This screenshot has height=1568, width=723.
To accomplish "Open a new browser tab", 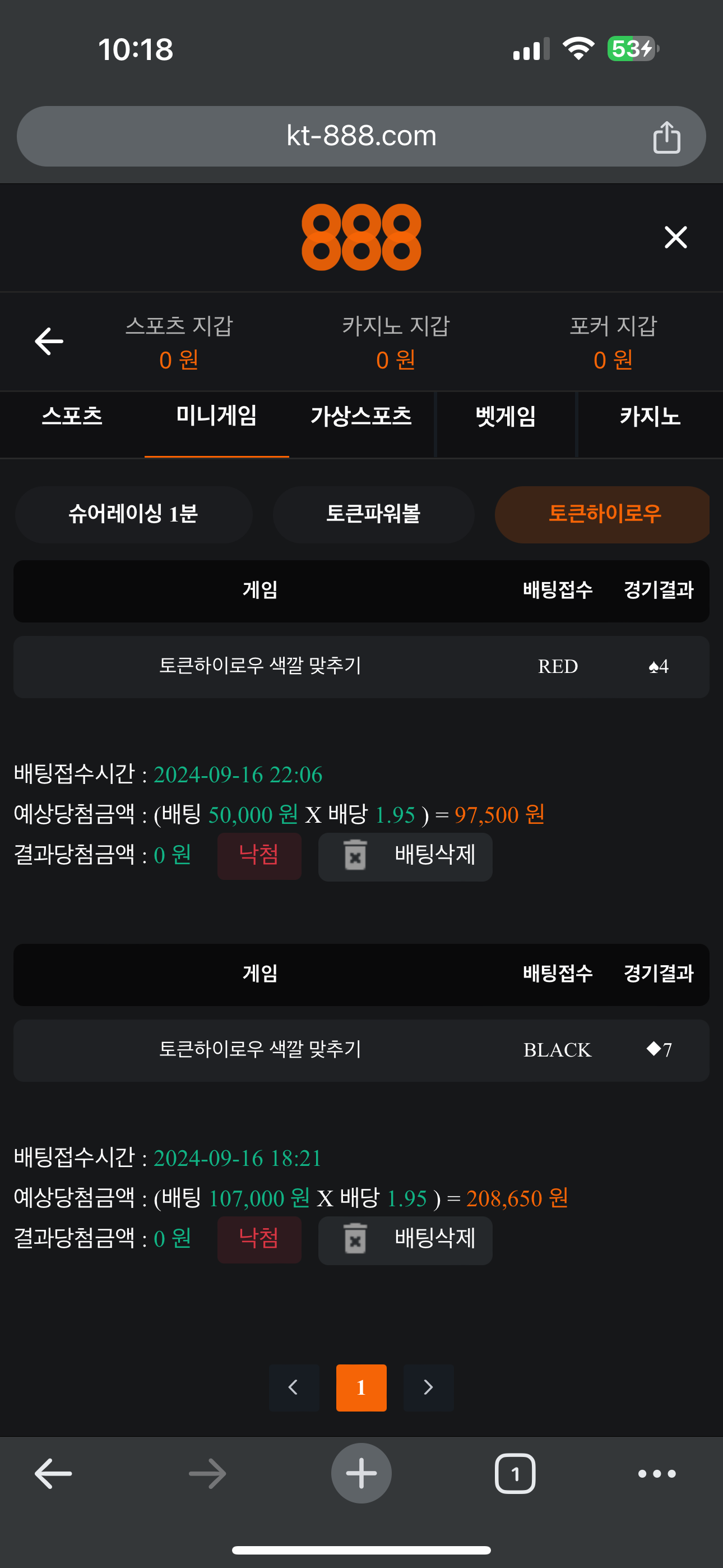I will [x=361, y=1473].
